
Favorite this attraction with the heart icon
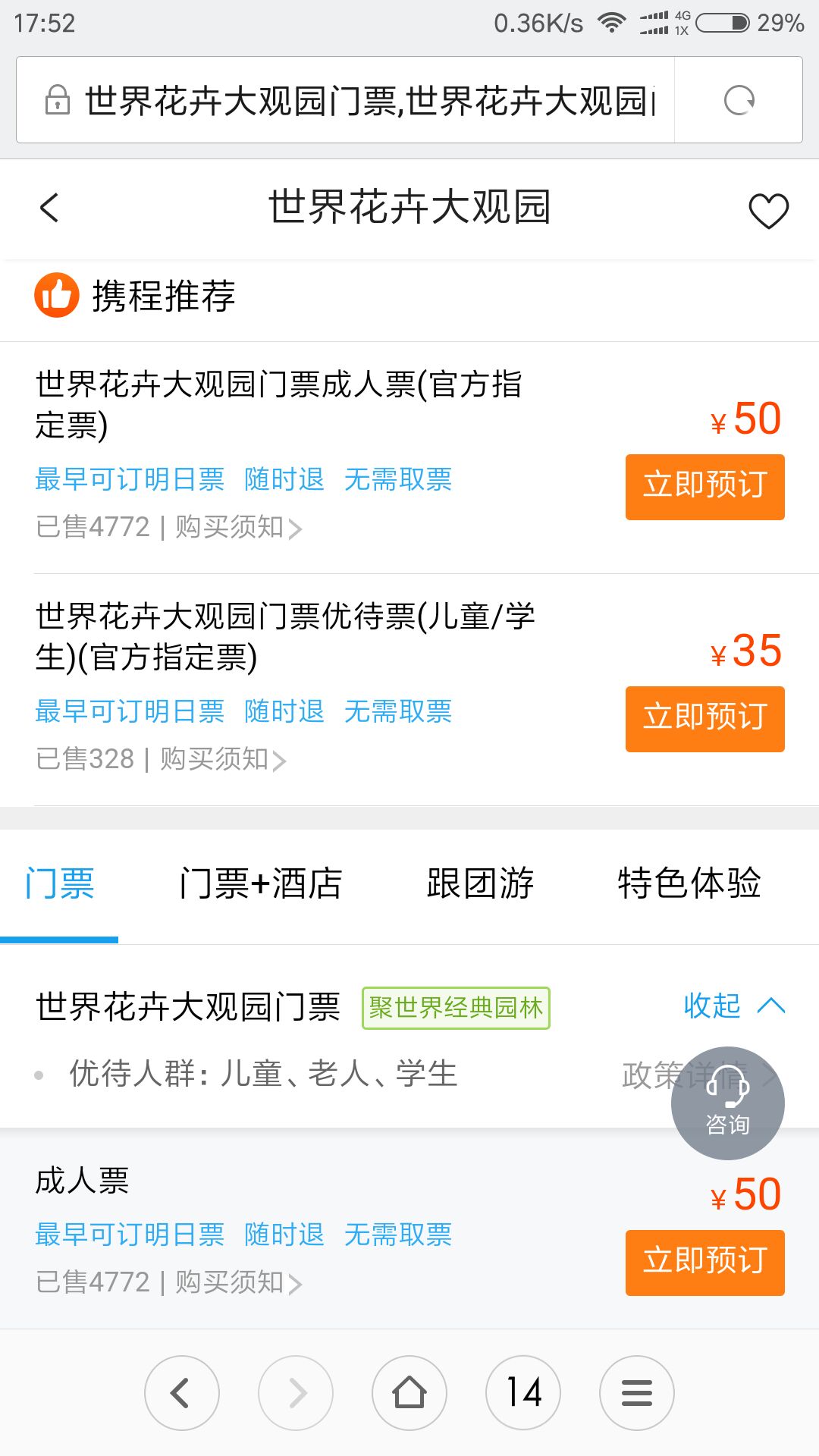coord(768,210)
